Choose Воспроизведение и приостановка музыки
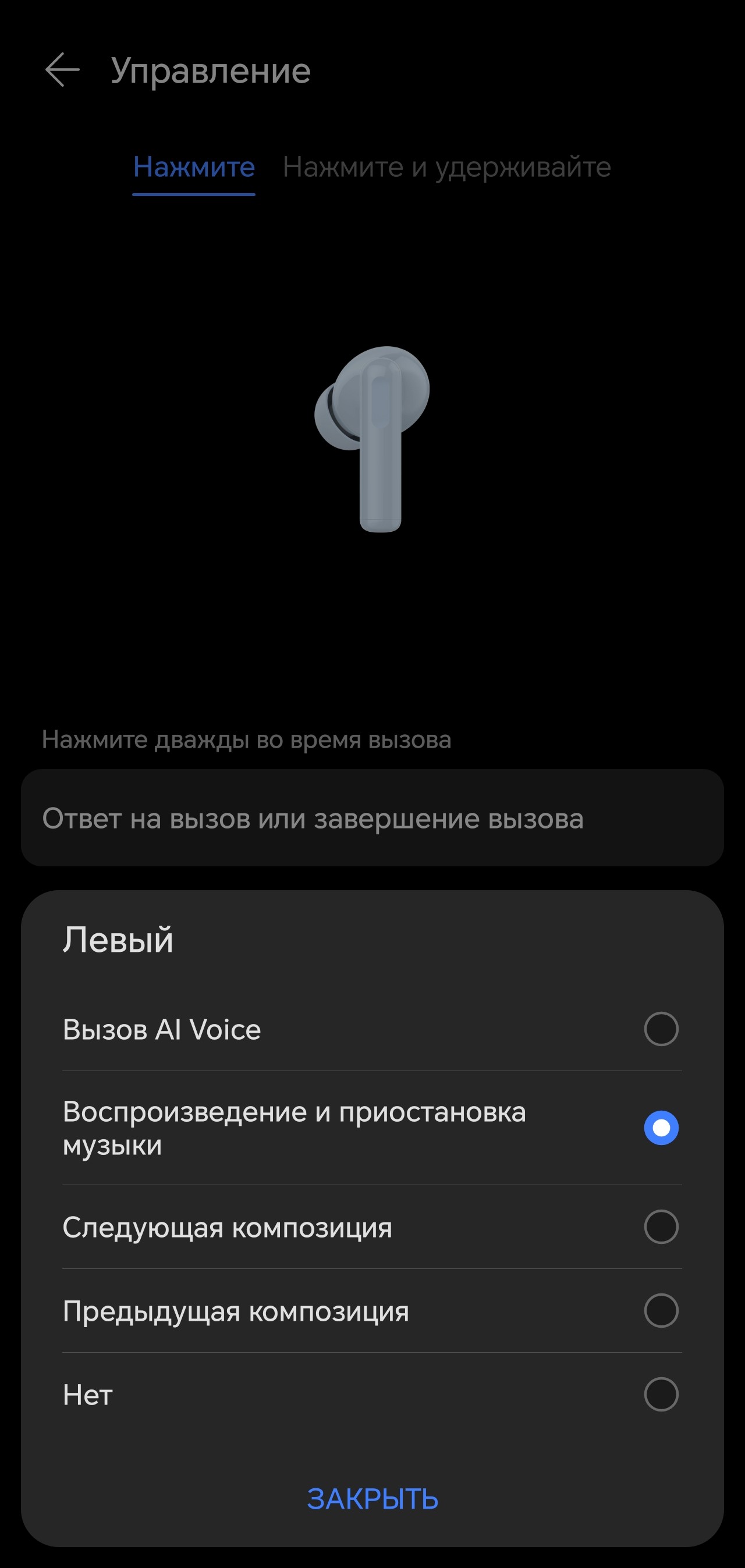This screenshot has width=745, height=1568. tap(661, 1128)
